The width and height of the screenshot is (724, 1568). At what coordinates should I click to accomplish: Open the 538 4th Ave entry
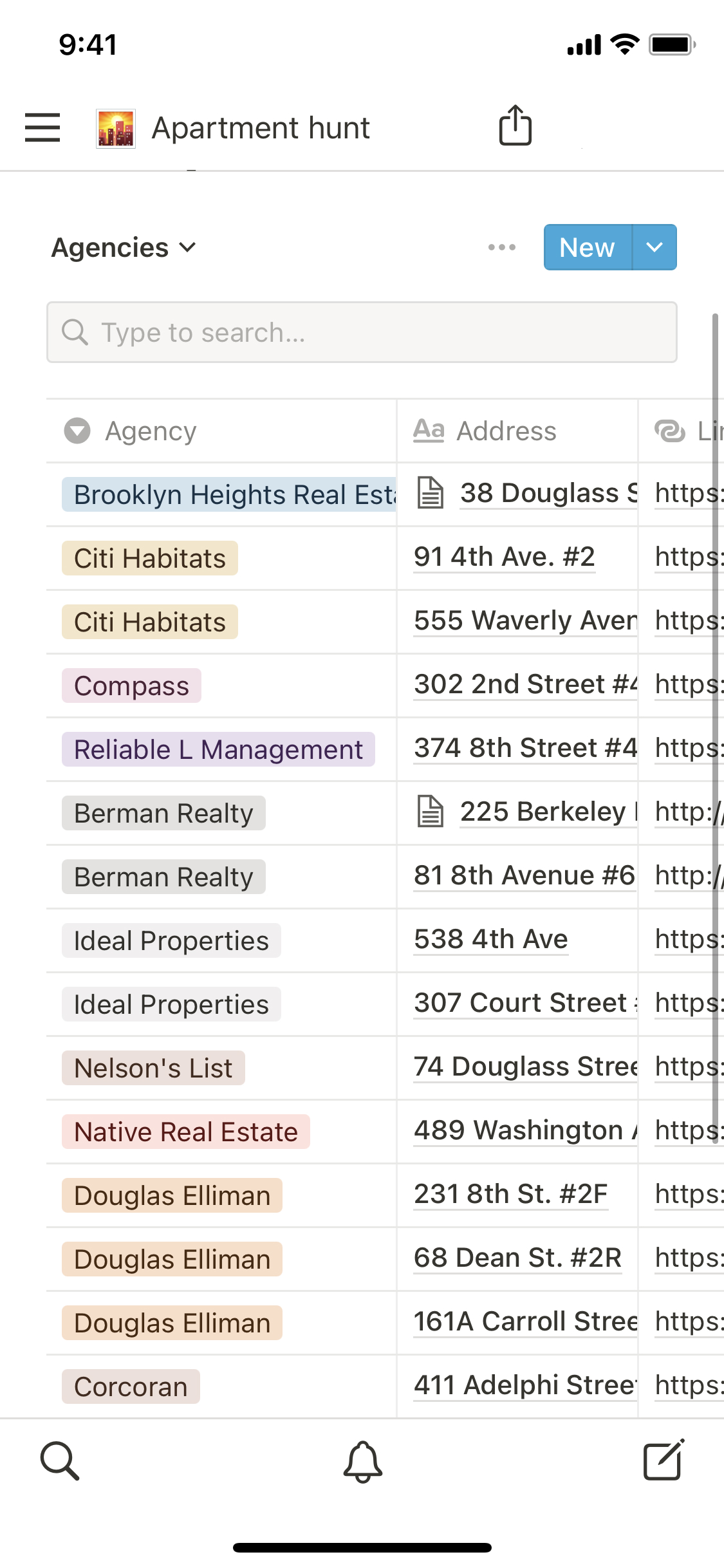pyautogui.click(x=490, y=939)
